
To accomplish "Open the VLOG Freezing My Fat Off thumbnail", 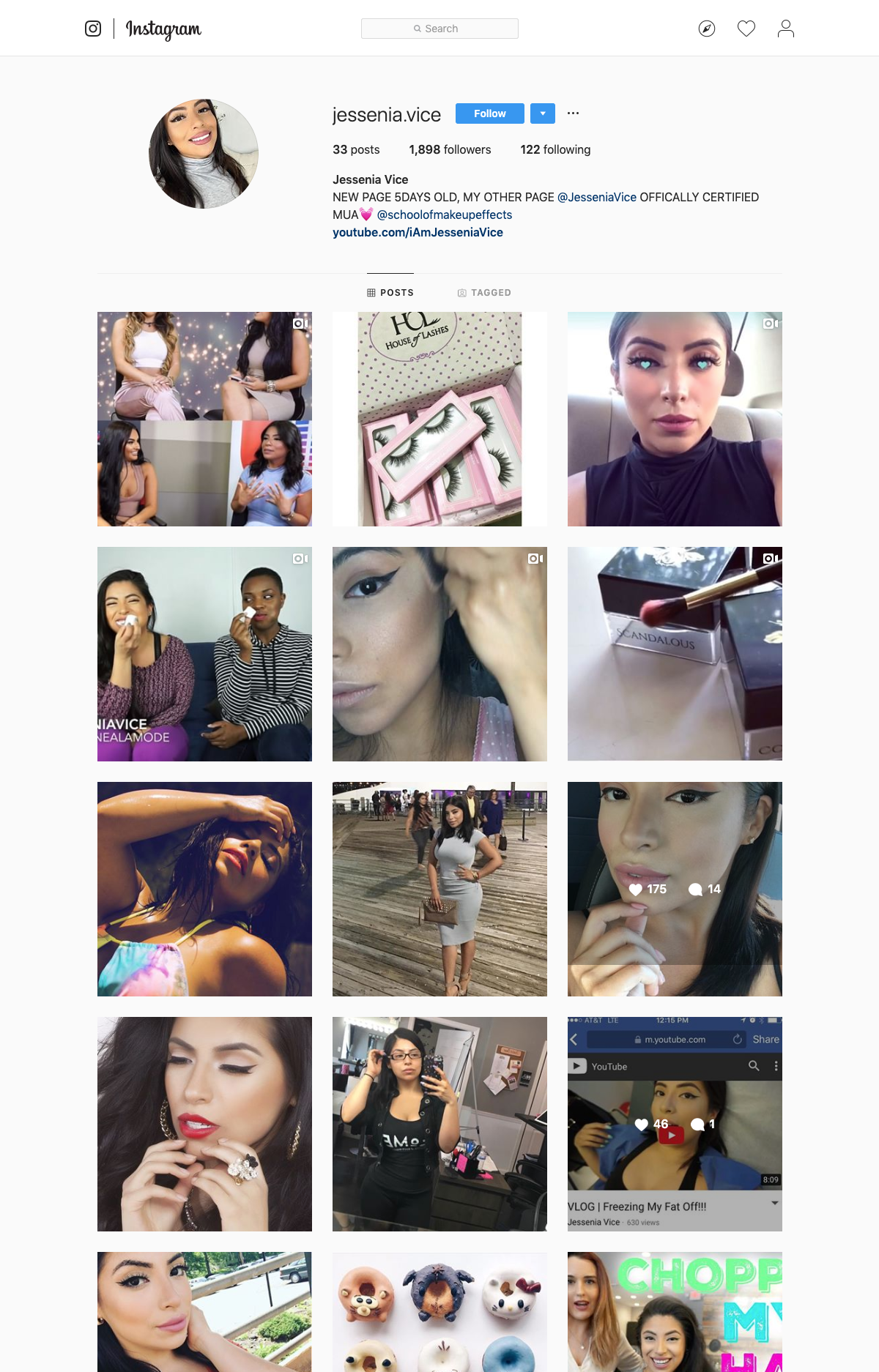I will click(x=674, y=1123).
